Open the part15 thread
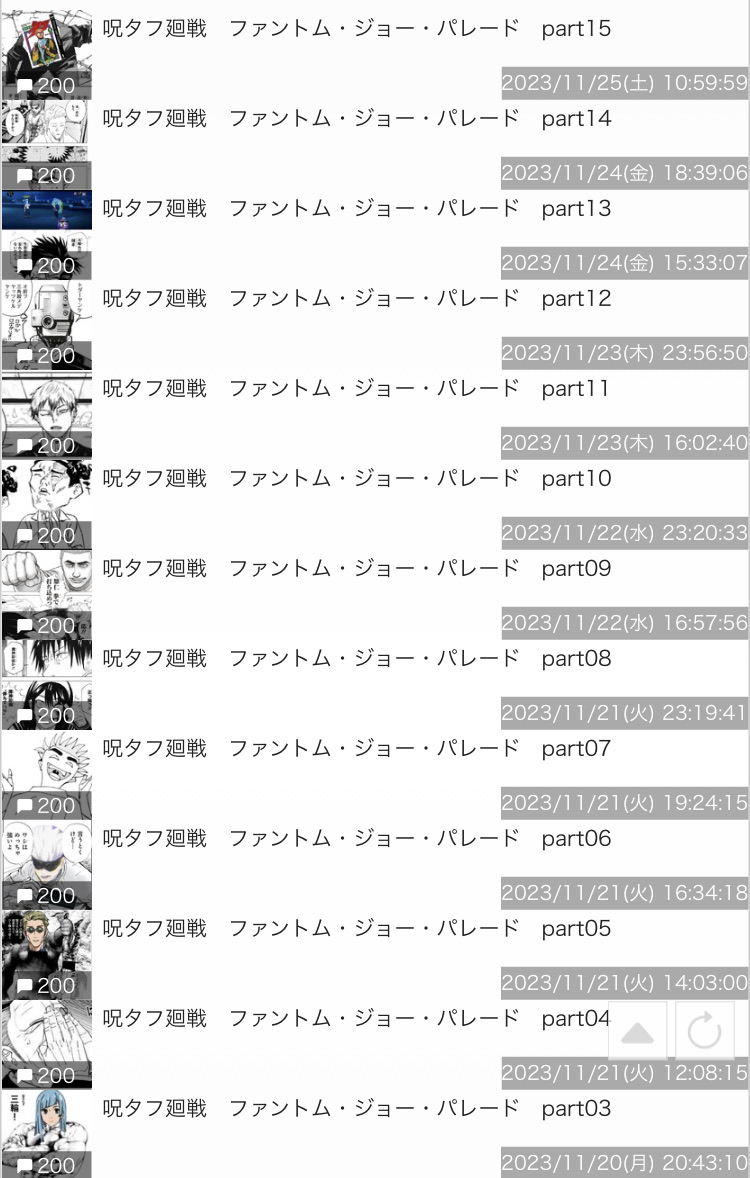750x1178 pixels. [x=357, y=29]
